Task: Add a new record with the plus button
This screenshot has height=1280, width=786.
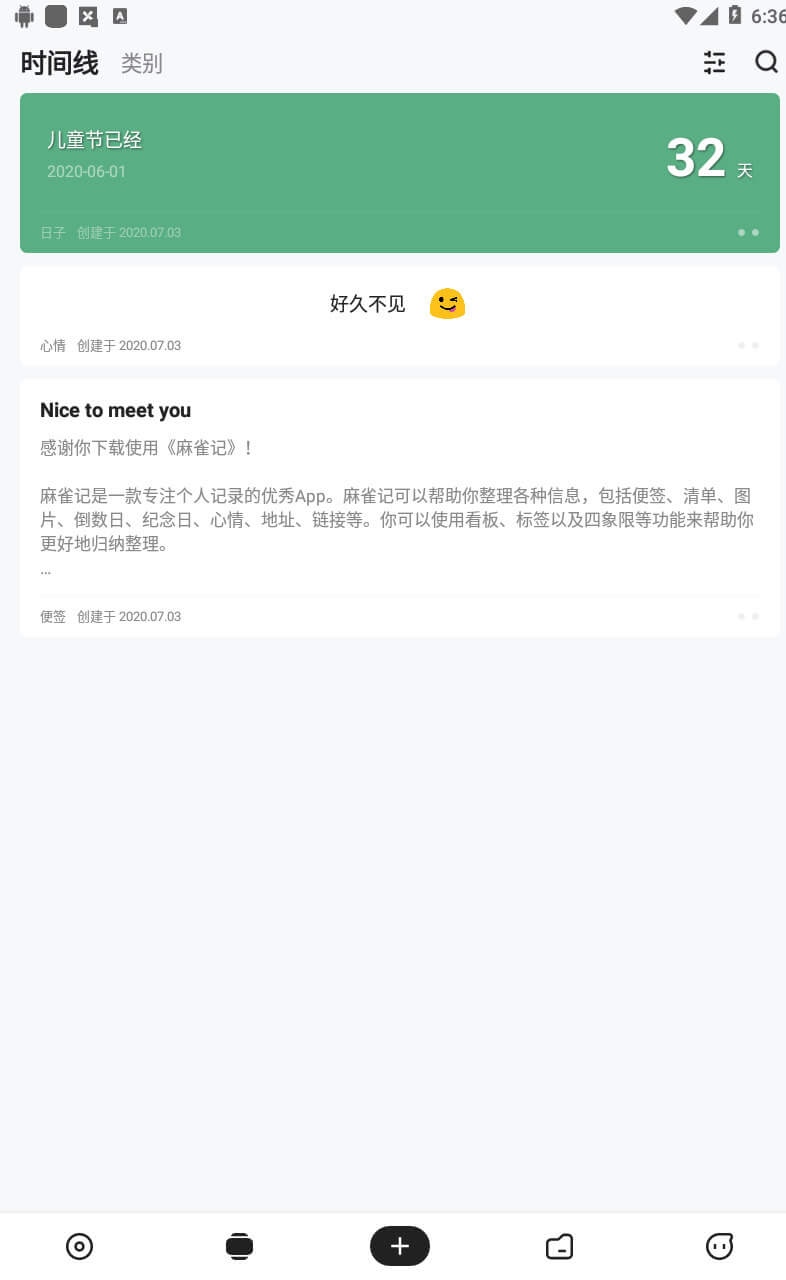Action: coord(400,1246)
